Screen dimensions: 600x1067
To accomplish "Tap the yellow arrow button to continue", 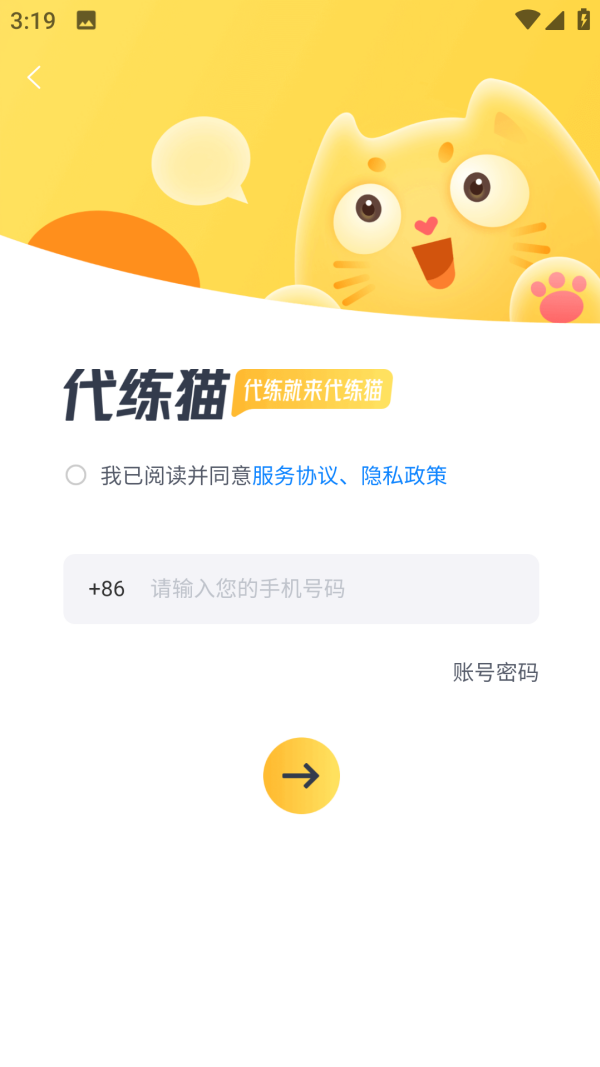I will (x=301, y=775).
